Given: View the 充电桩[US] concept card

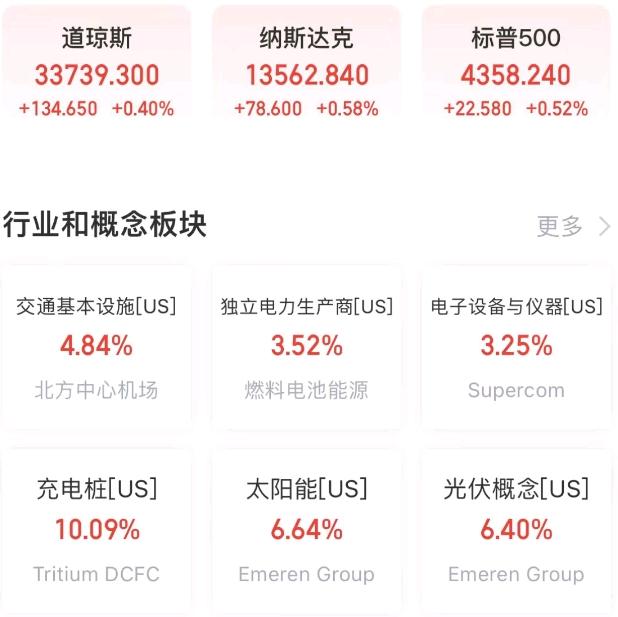Looking at the screenshot, I should tap(96, 530).
